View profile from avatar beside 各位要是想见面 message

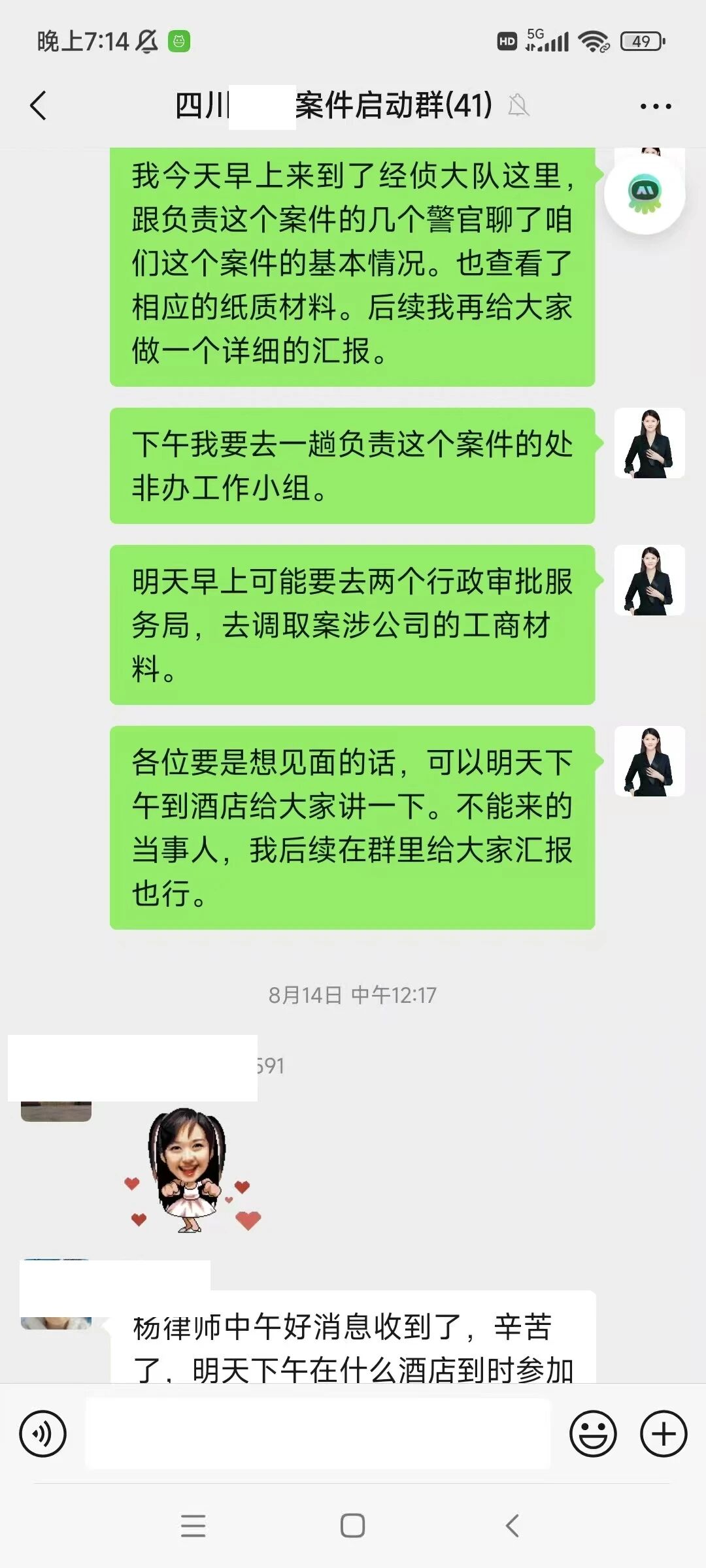tap(649, 762)
